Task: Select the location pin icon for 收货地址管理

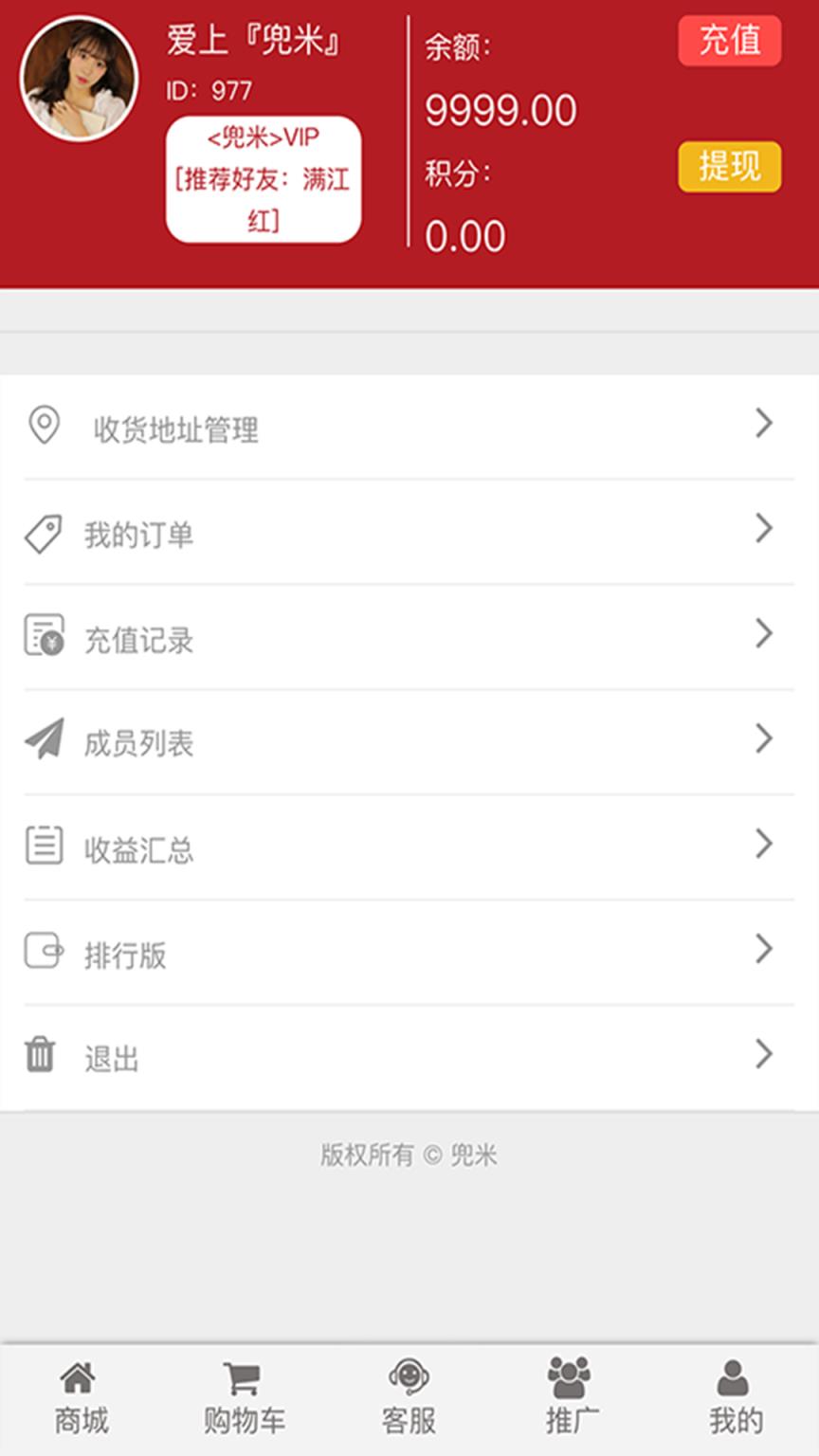Action: [x=42, y=427]
